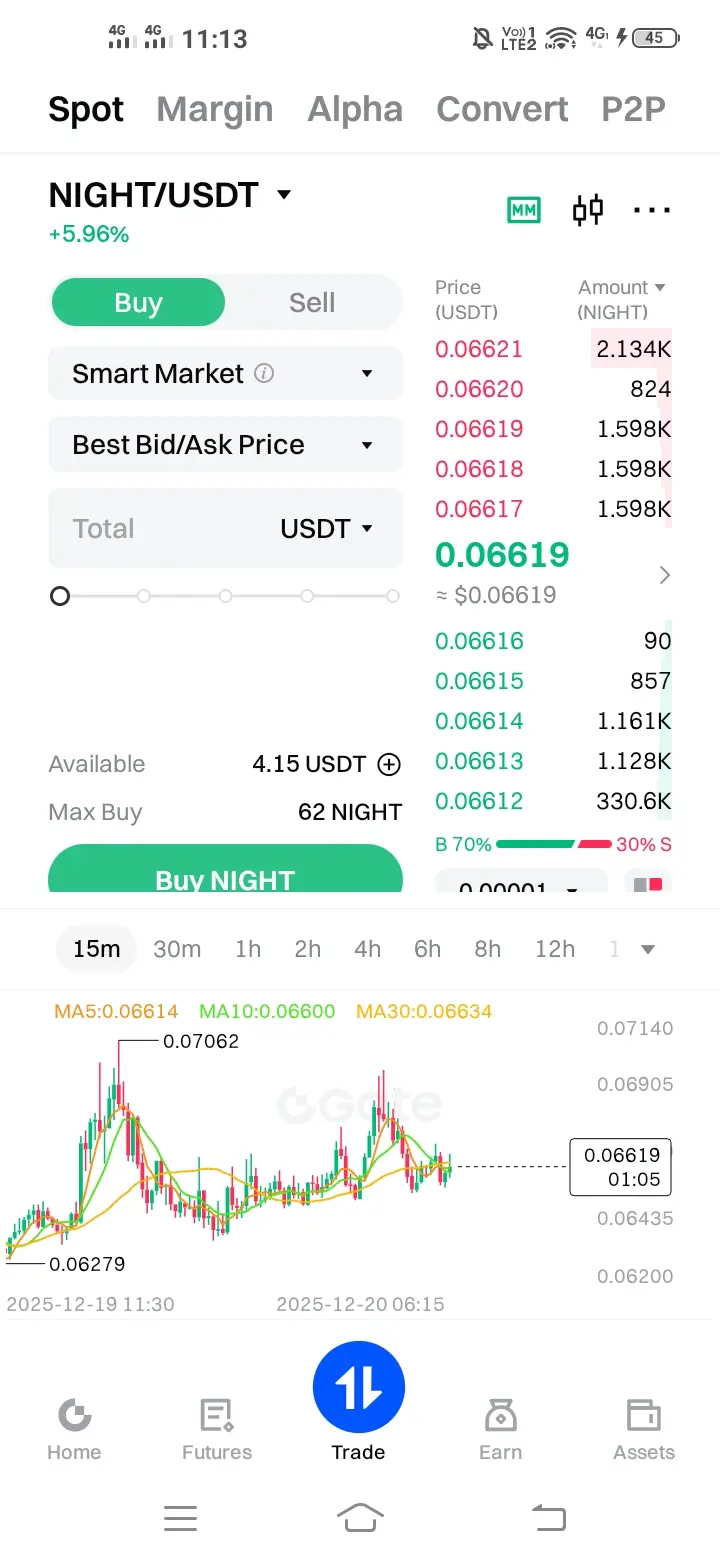This screenshot has height=1560, width=720.
Task: Open the three-dot overflow menu
Action: [x=652, y=210]
